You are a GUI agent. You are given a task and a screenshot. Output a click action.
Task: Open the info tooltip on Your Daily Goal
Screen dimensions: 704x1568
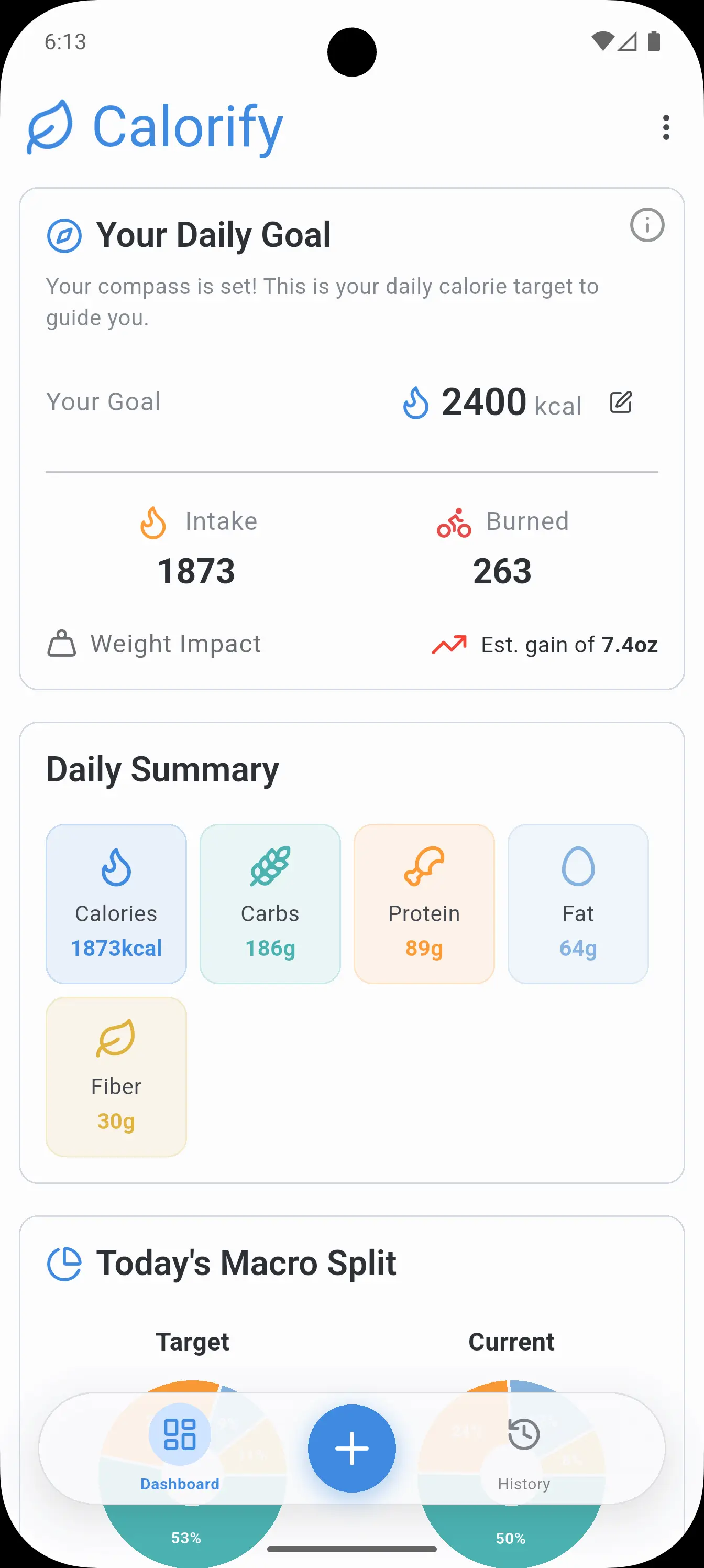pyautogui.click(x=647, y=225)
